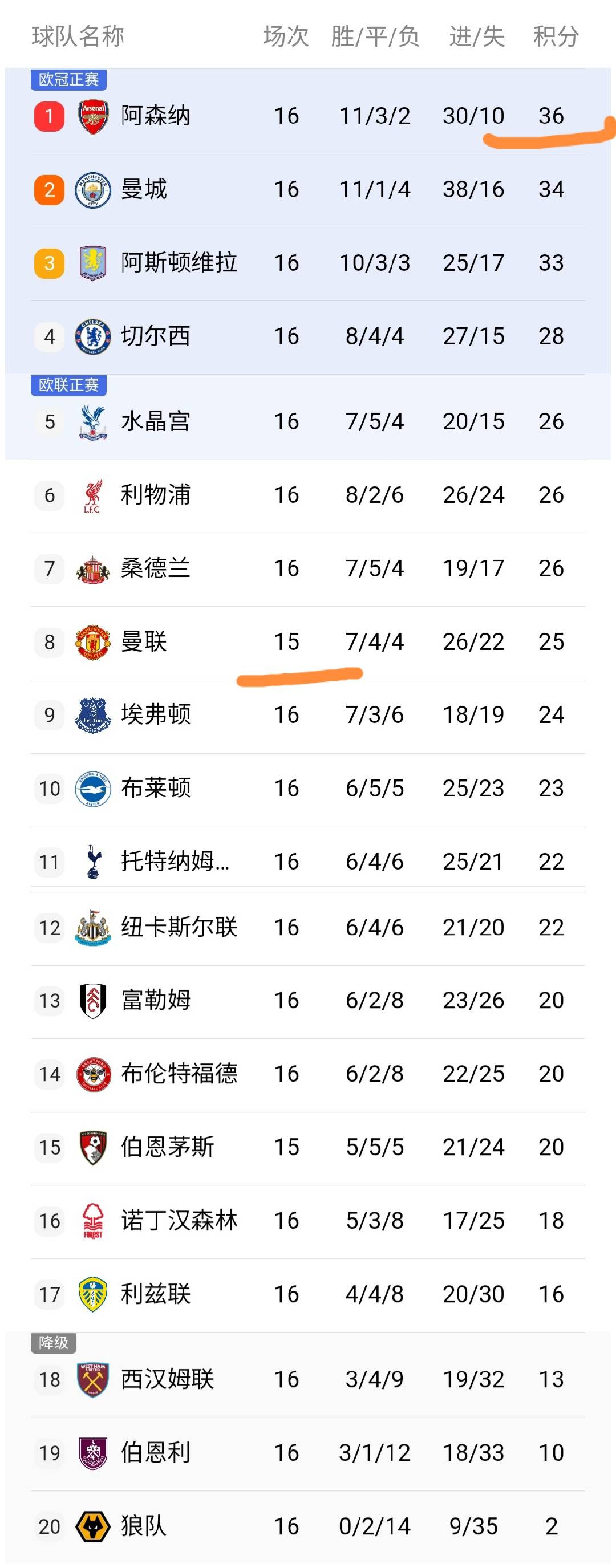Select the Everton crest icon
Viewport: 616px width, 1568px height.
tap(91, 714)
